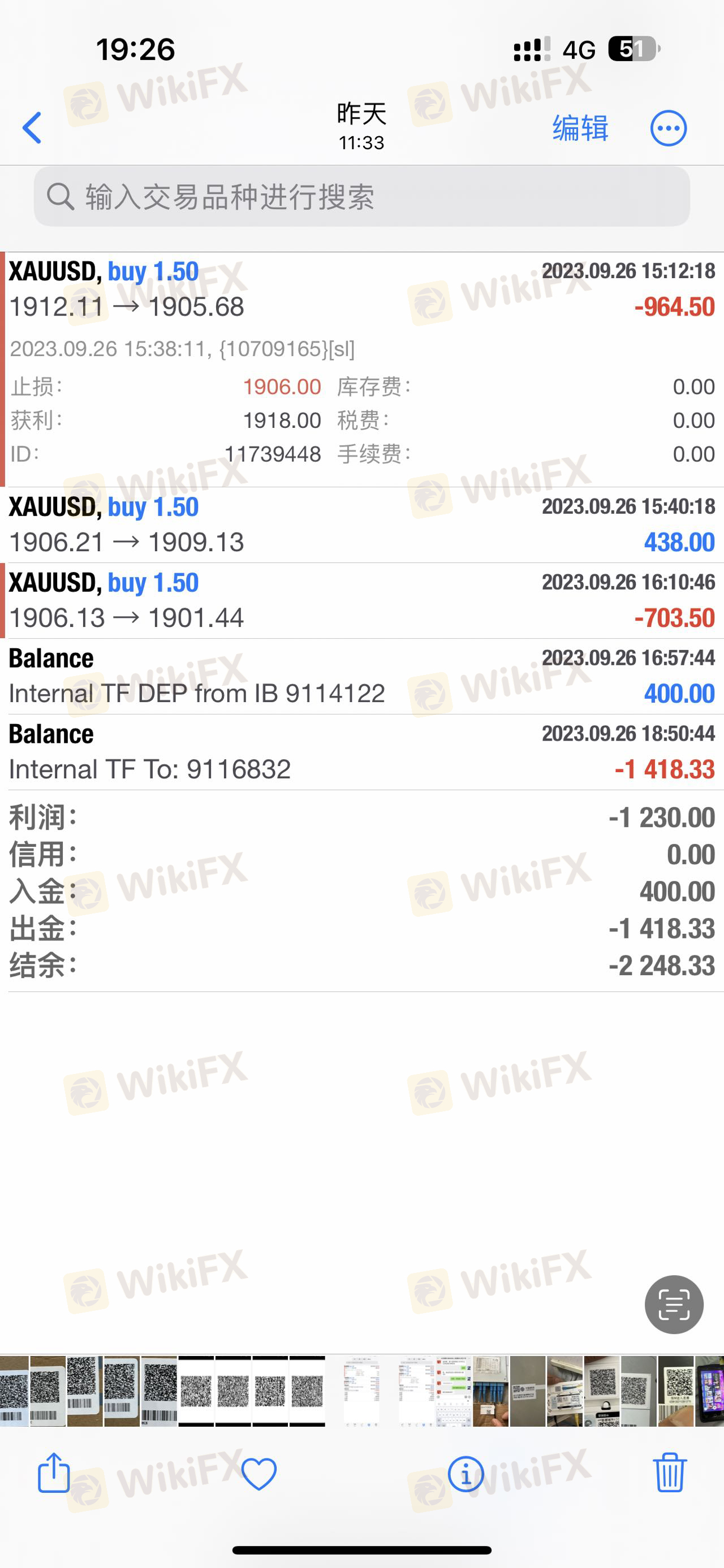Favorite this photo with the heart icon
This screenshot has width=724, height=1568.
(x=259, y=1474)
